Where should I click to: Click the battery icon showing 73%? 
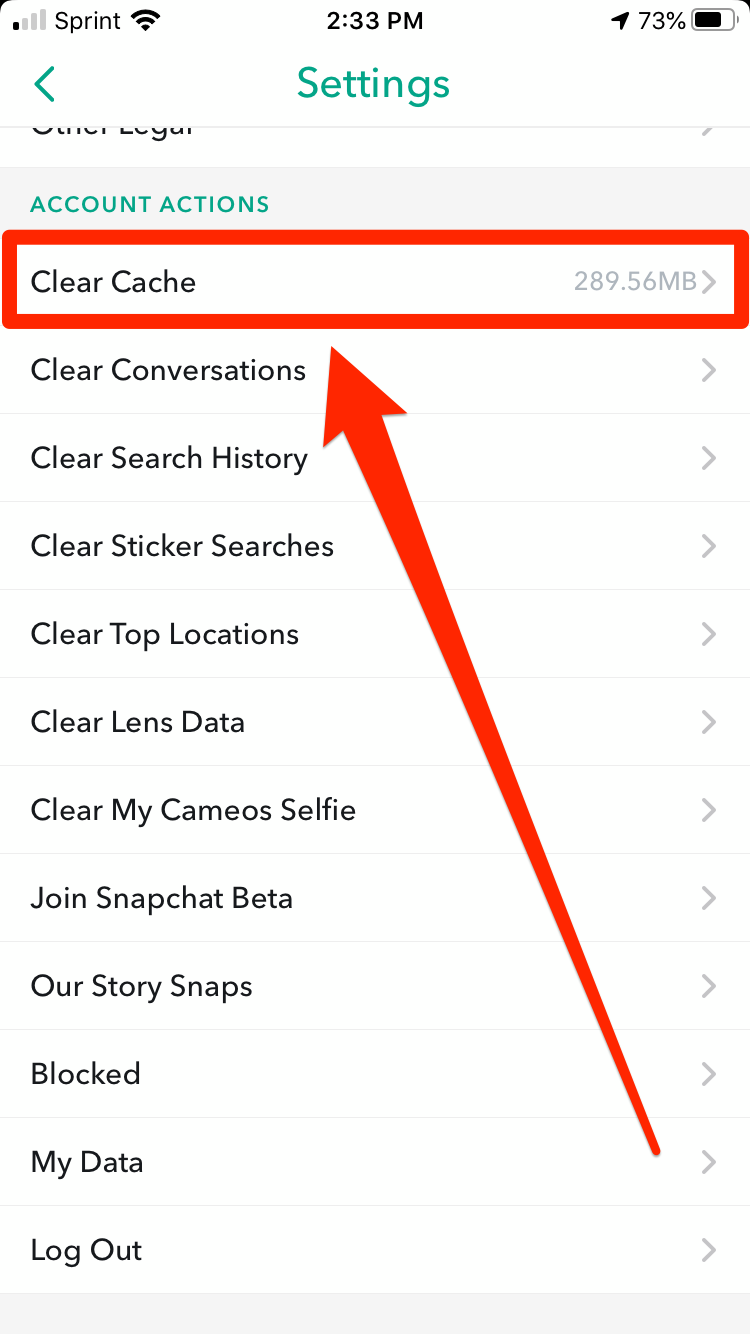click(x=714, y=18)
